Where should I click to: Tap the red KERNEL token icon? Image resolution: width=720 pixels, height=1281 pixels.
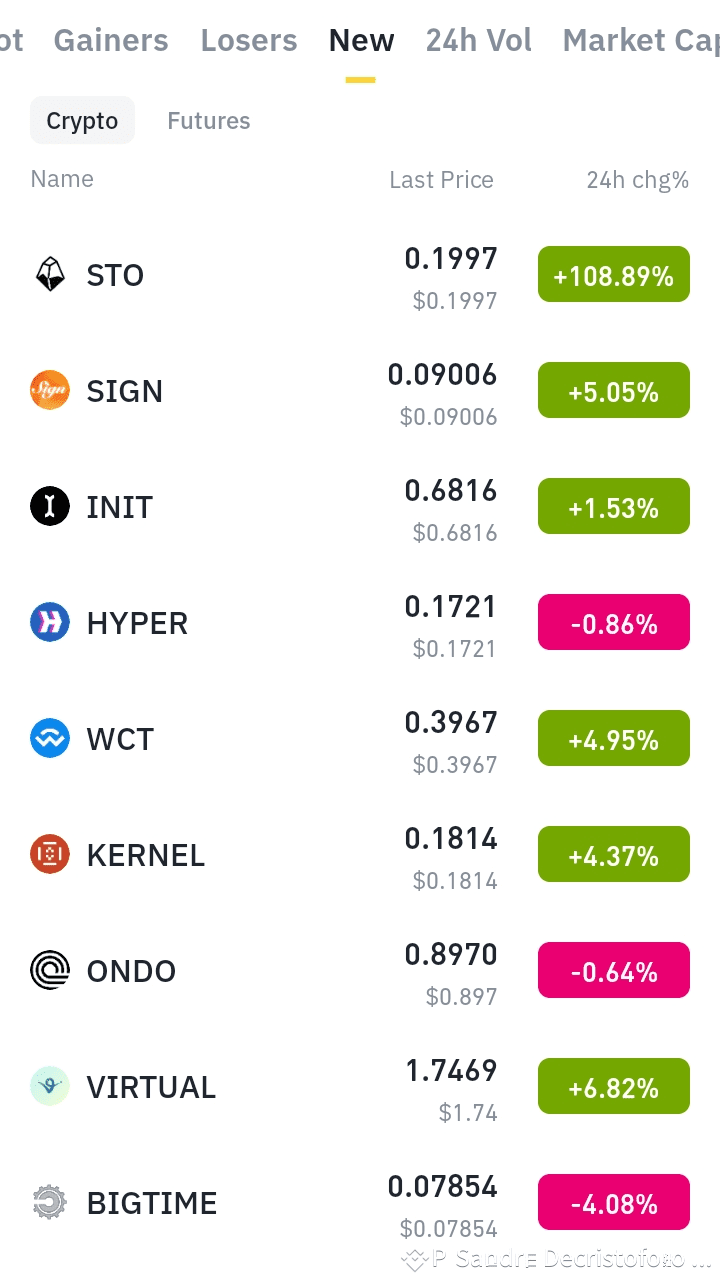point(49,853)
